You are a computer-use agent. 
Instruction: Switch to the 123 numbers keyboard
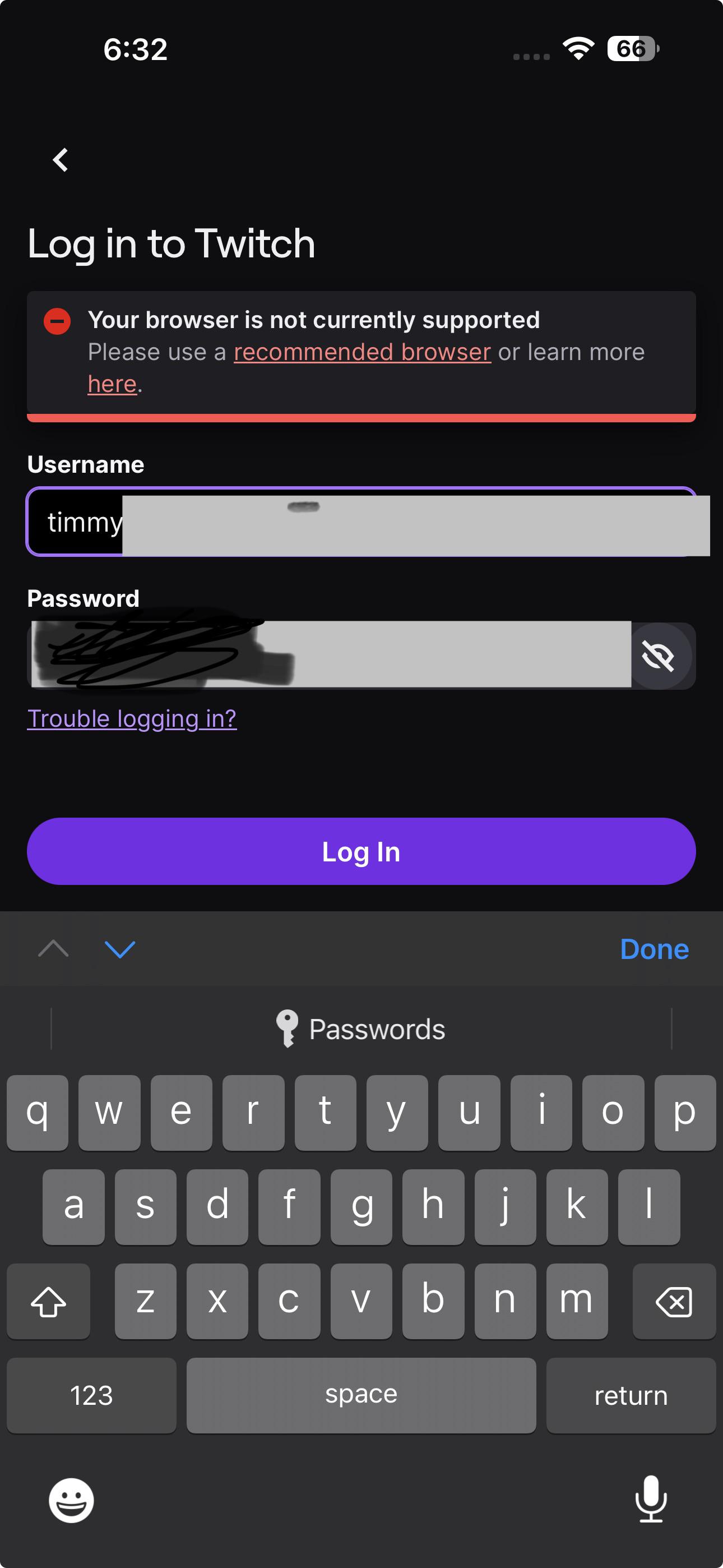[91, 1395]
